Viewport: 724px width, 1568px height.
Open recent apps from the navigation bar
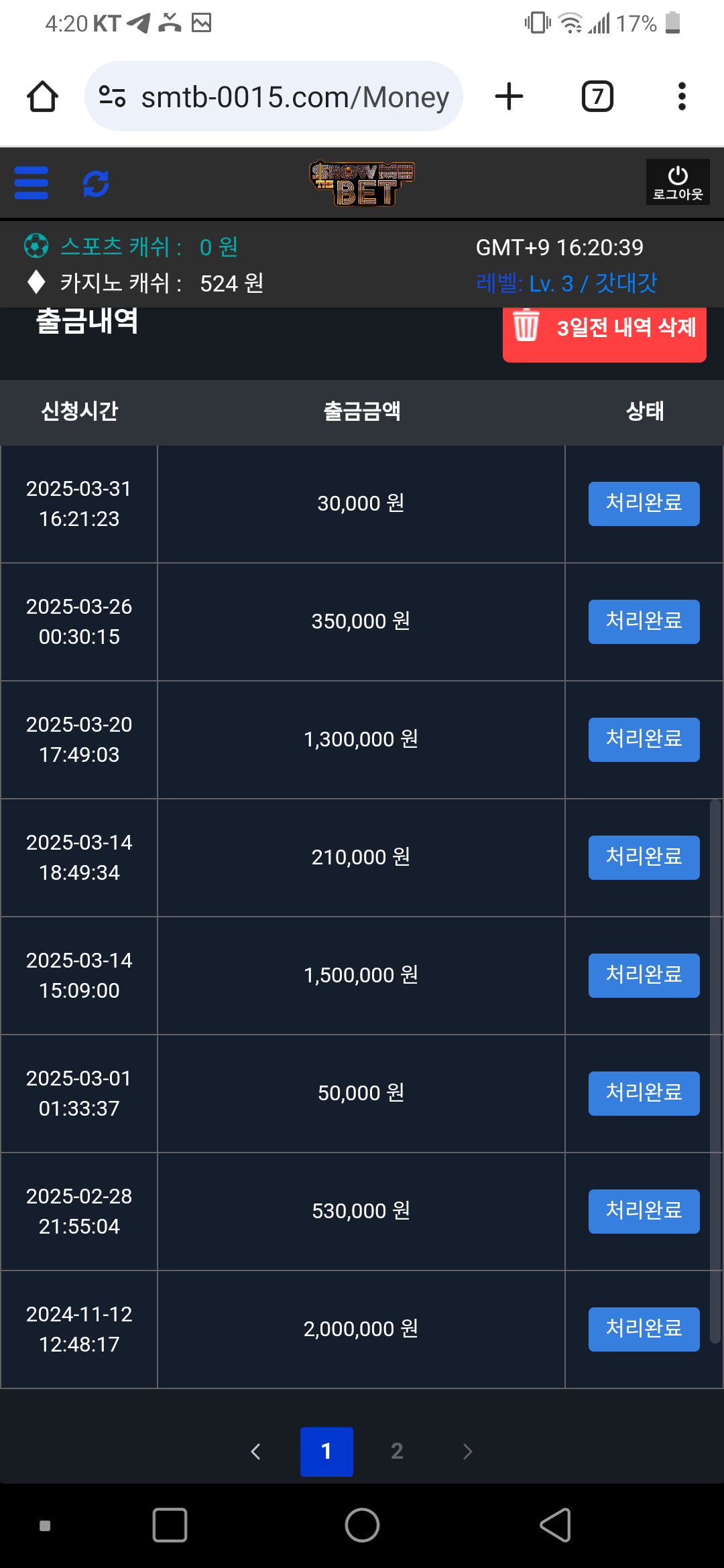coord(170,1526)
